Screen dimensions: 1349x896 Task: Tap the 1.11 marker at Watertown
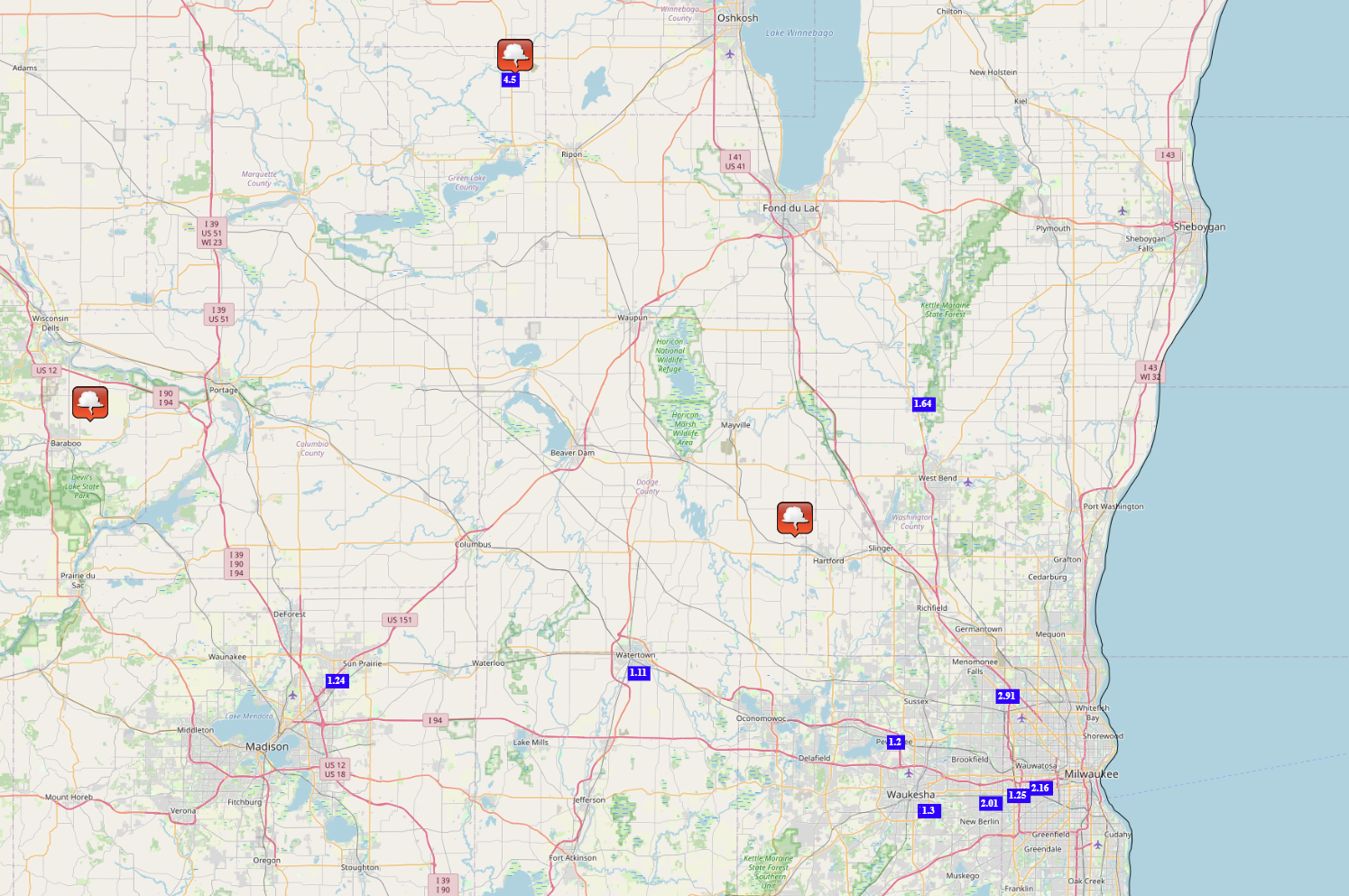tap(638, 673)
